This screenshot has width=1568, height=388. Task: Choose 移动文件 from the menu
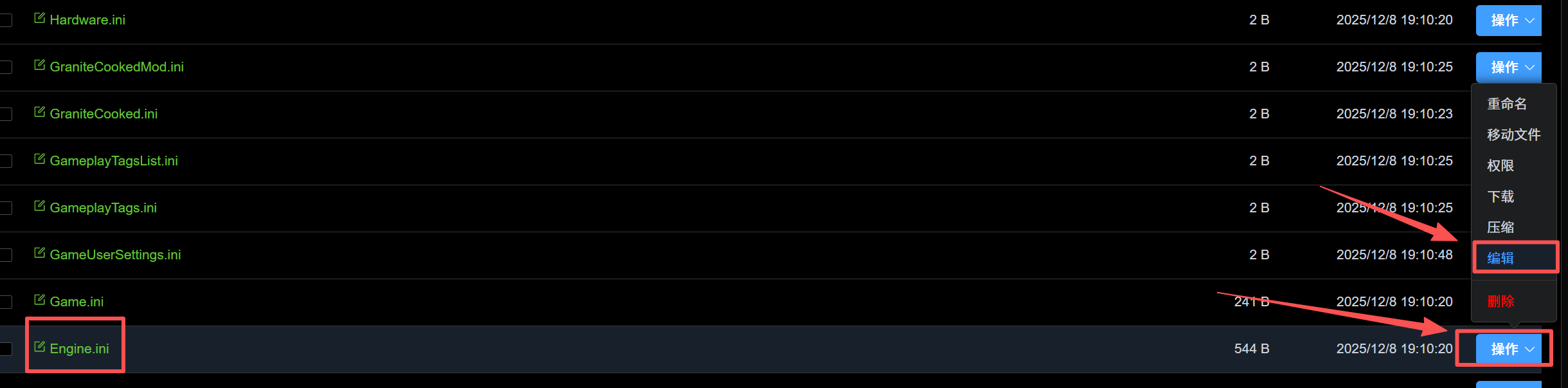click(x=1513, y=134)
